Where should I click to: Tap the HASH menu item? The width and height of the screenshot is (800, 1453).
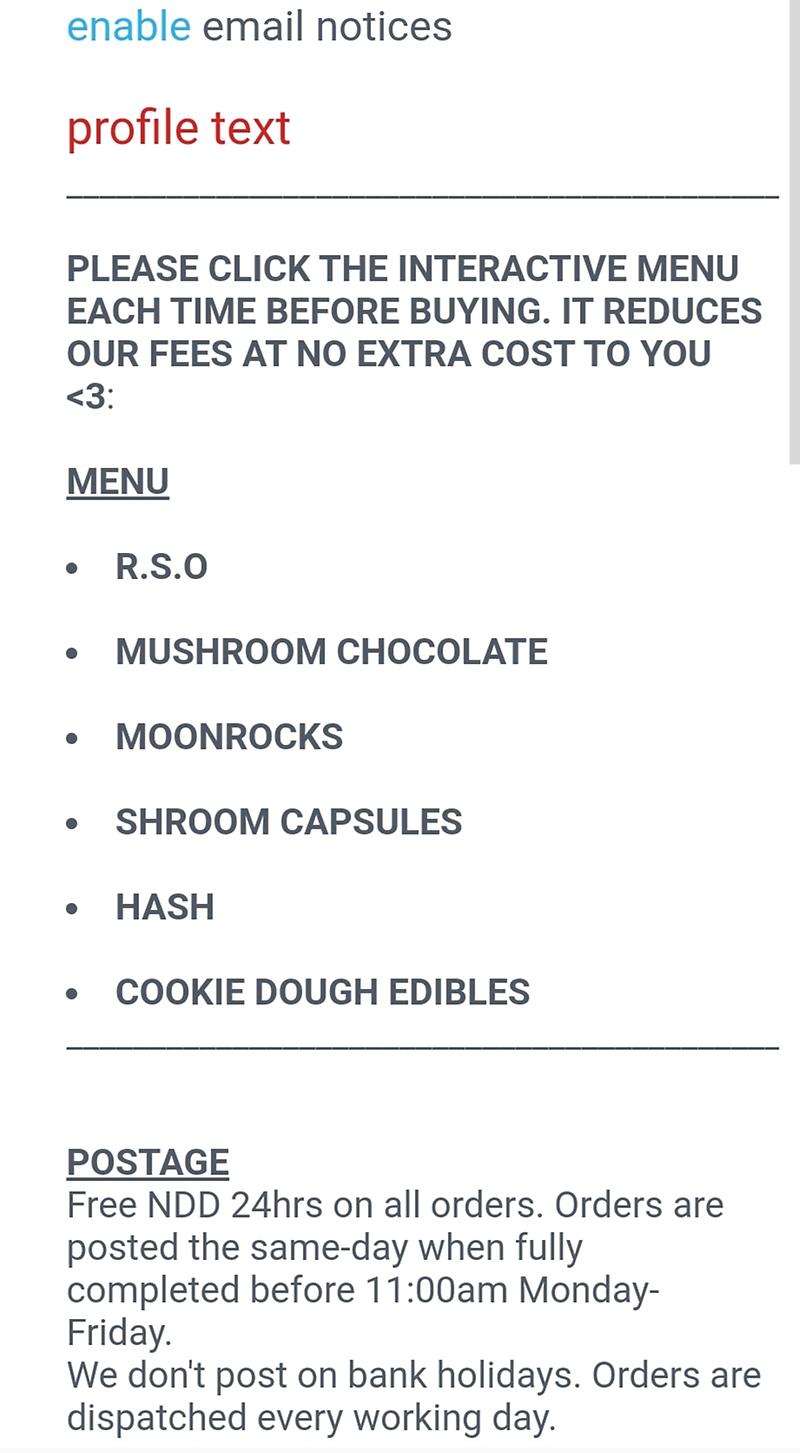165,907
